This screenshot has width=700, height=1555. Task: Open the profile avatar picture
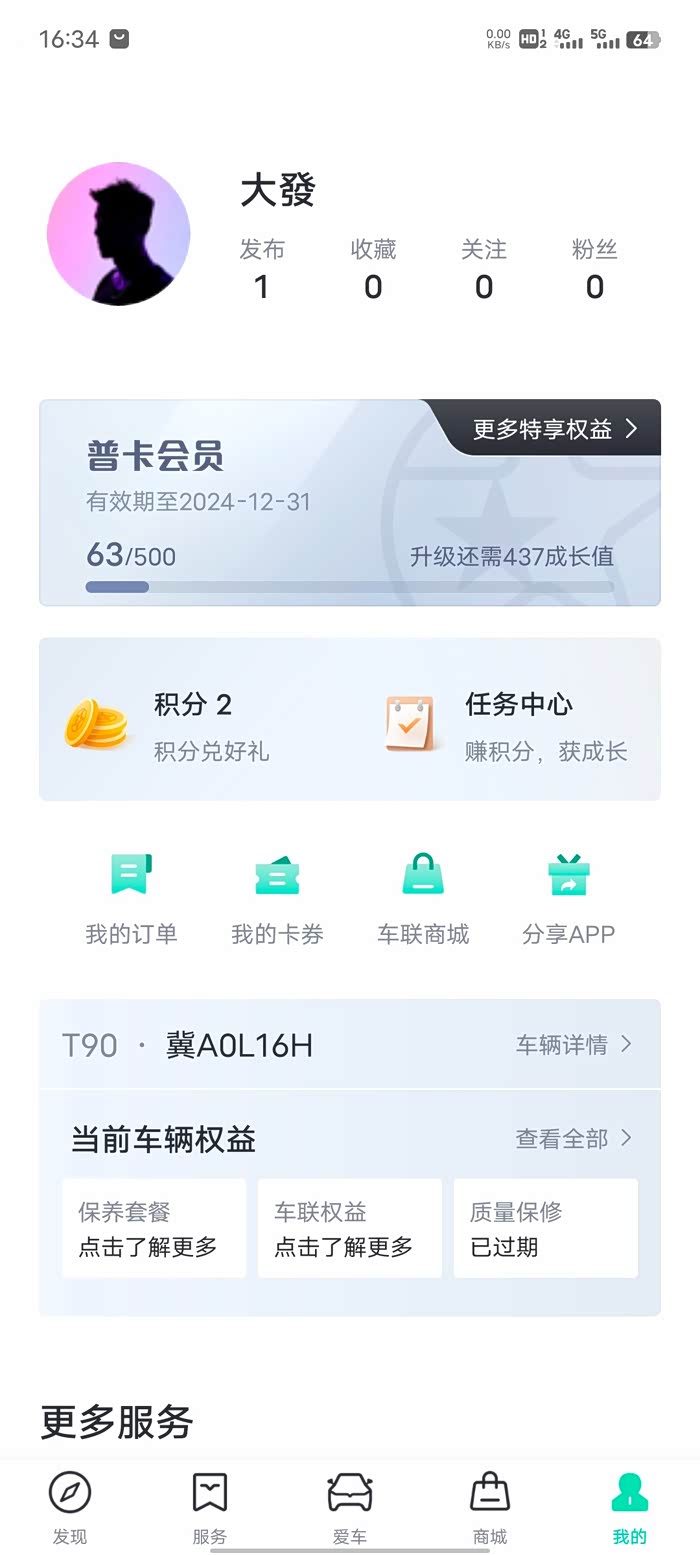[x=118, y=234]
